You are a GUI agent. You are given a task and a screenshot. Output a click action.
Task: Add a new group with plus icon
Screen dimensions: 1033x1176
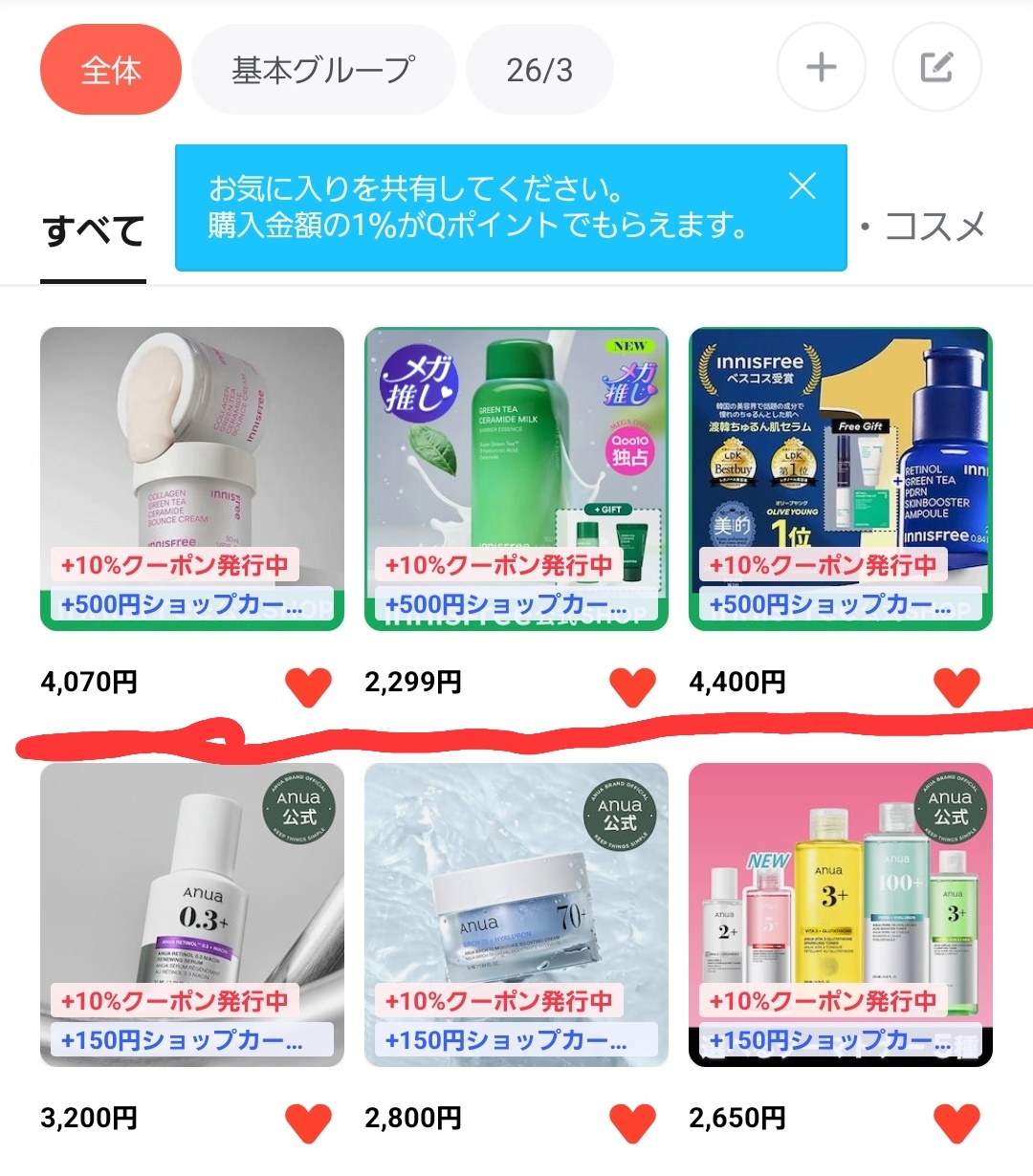(821, 68)
